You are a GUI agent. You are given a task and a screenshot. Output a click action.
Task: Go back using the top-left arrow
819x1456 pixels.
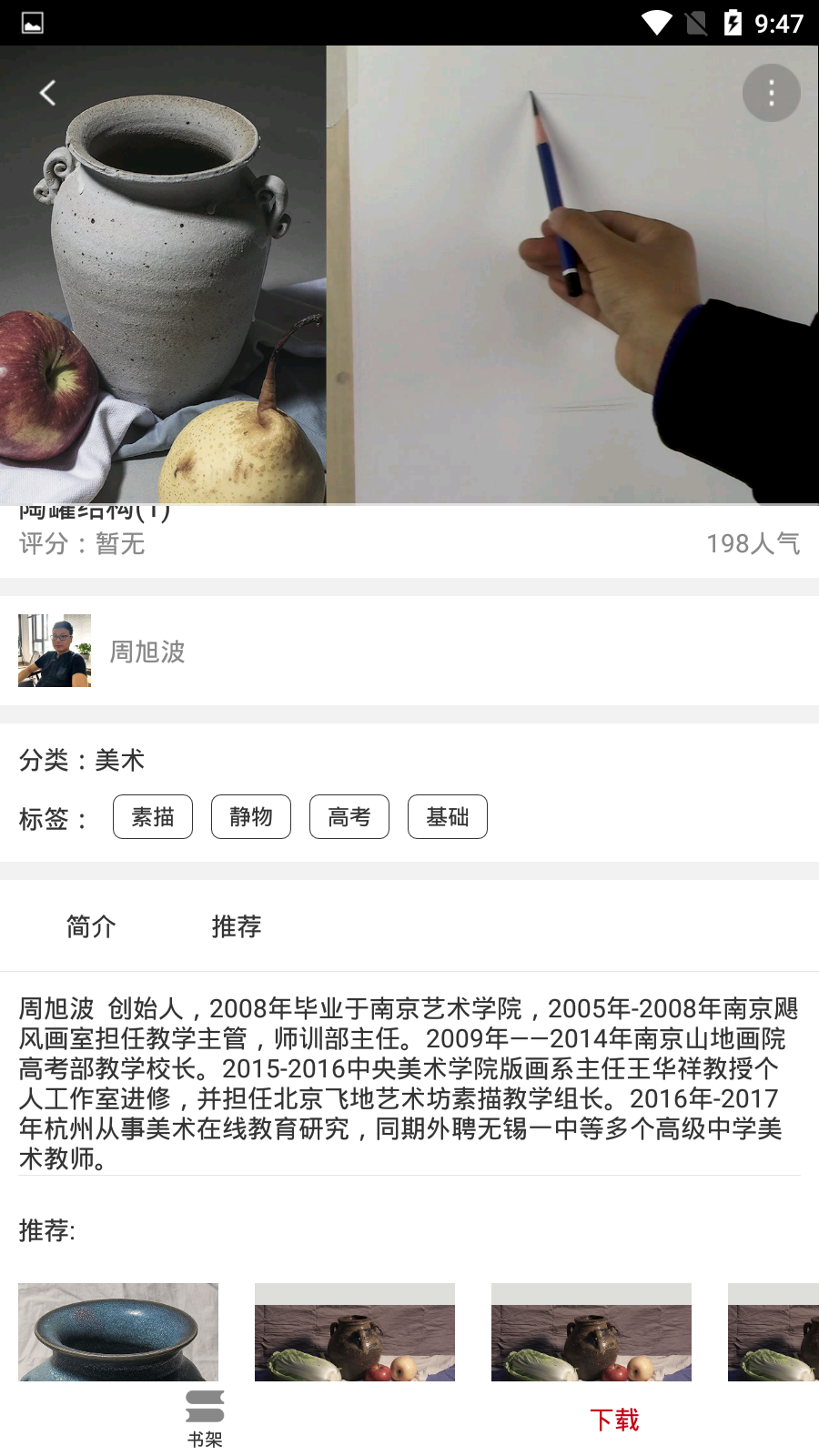click(x=47, y=93)
